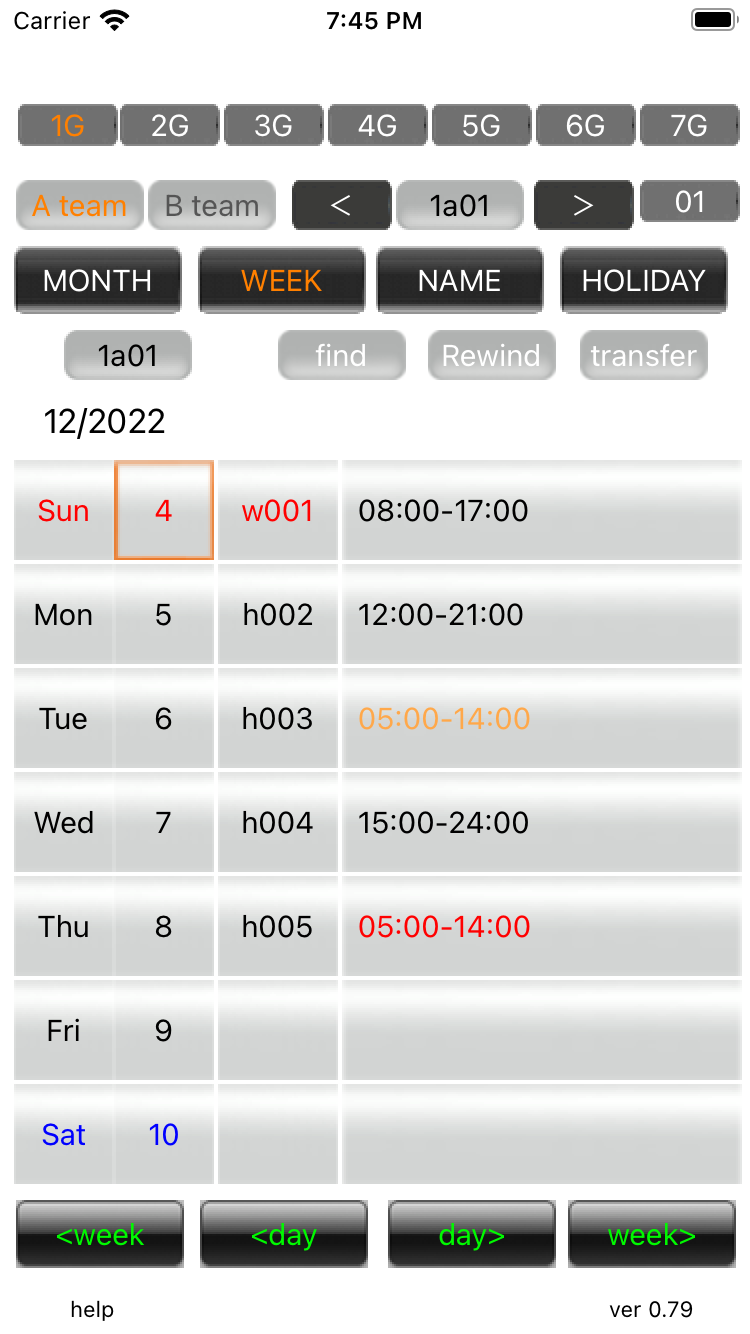Switch to MONTH view

(x=98, y=281)
